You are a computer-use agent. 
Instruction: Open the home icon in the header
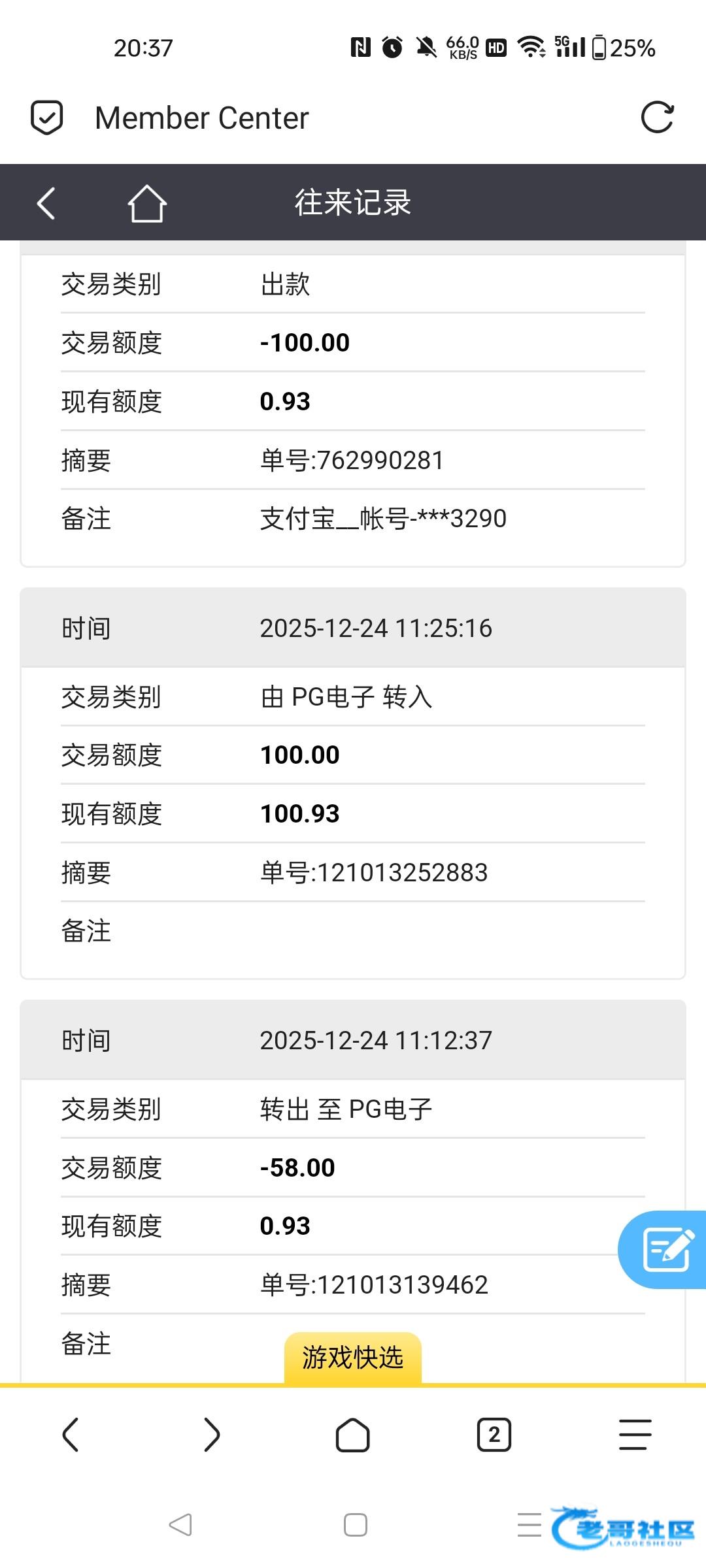click(x=147, y=203)
